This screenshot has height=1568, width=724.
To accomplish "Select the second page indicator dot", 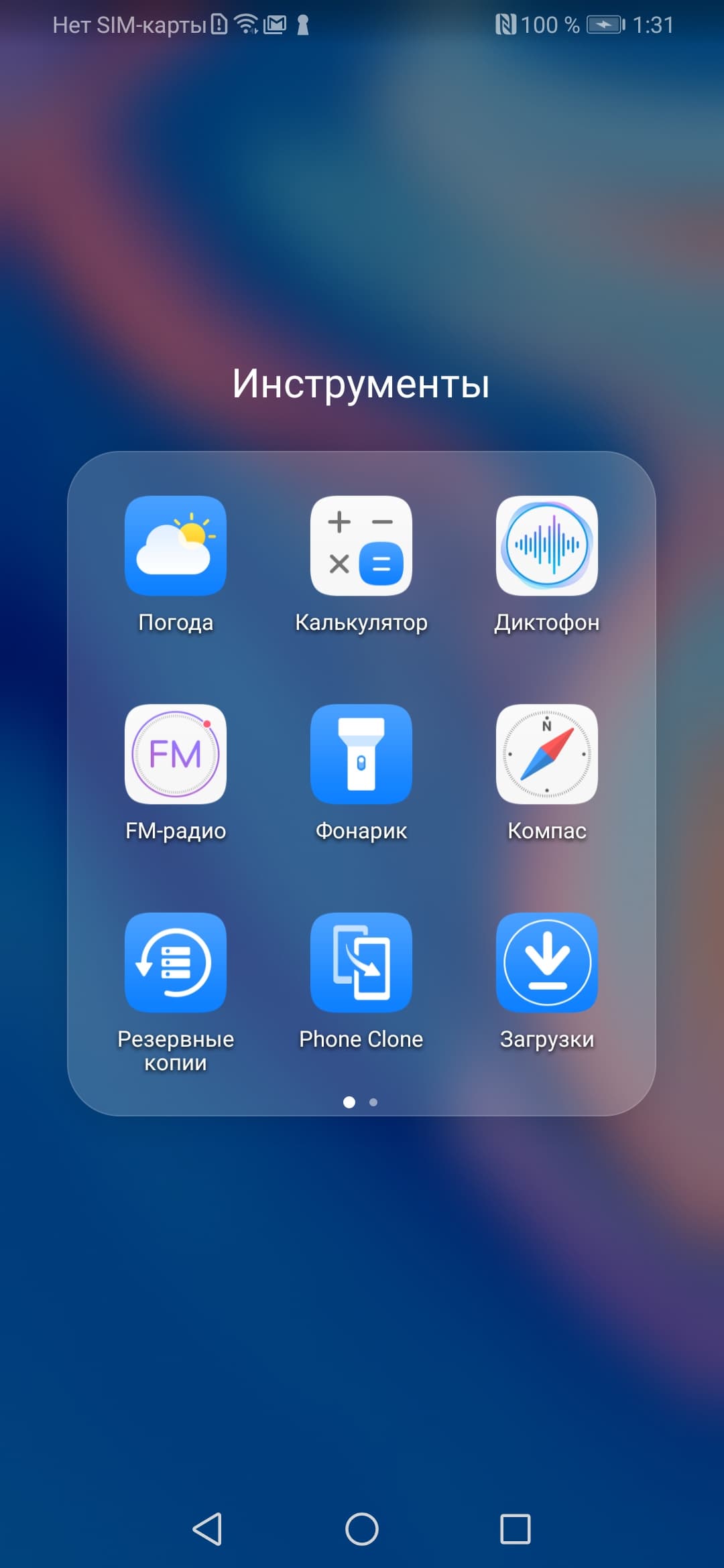I will click(373, 1102).
